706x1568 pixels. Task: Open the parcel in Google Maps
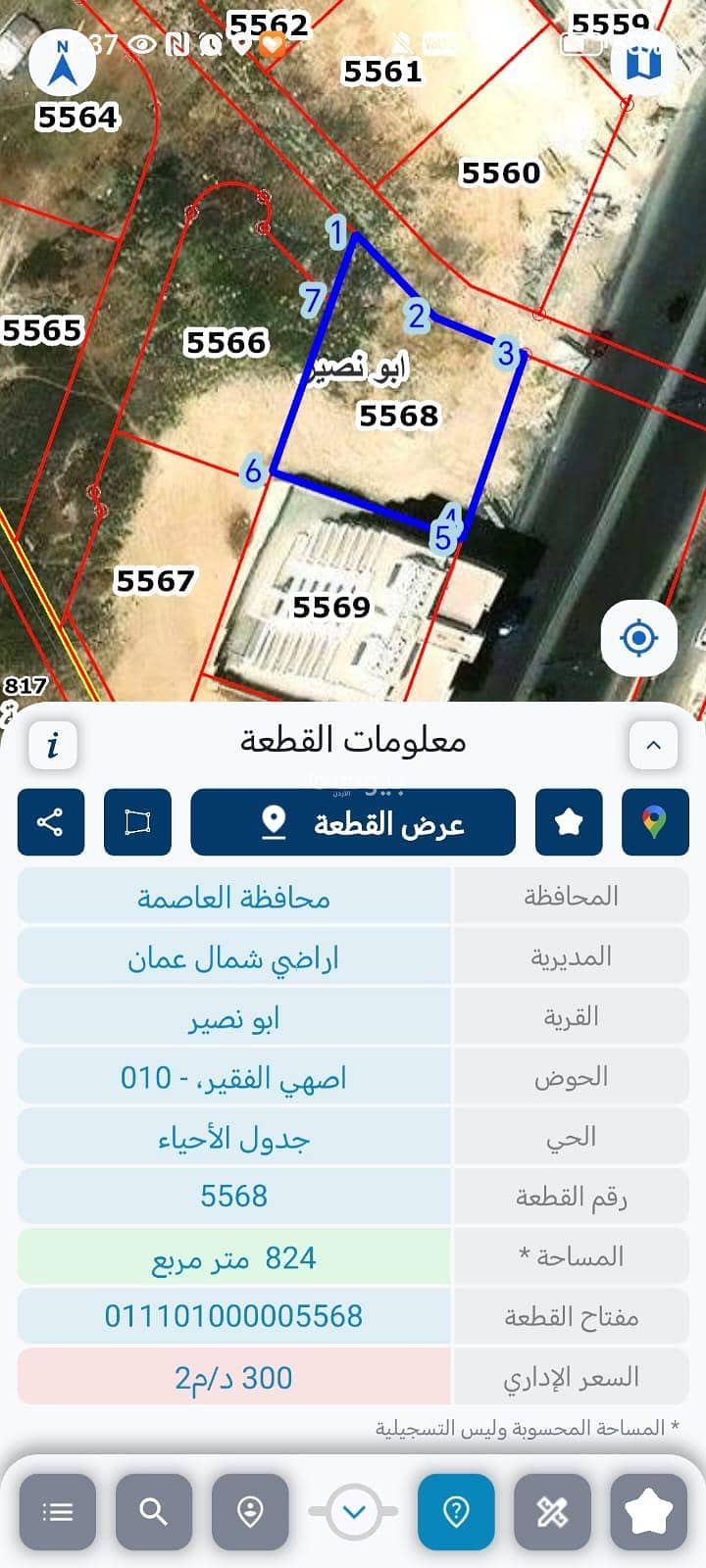655,822
